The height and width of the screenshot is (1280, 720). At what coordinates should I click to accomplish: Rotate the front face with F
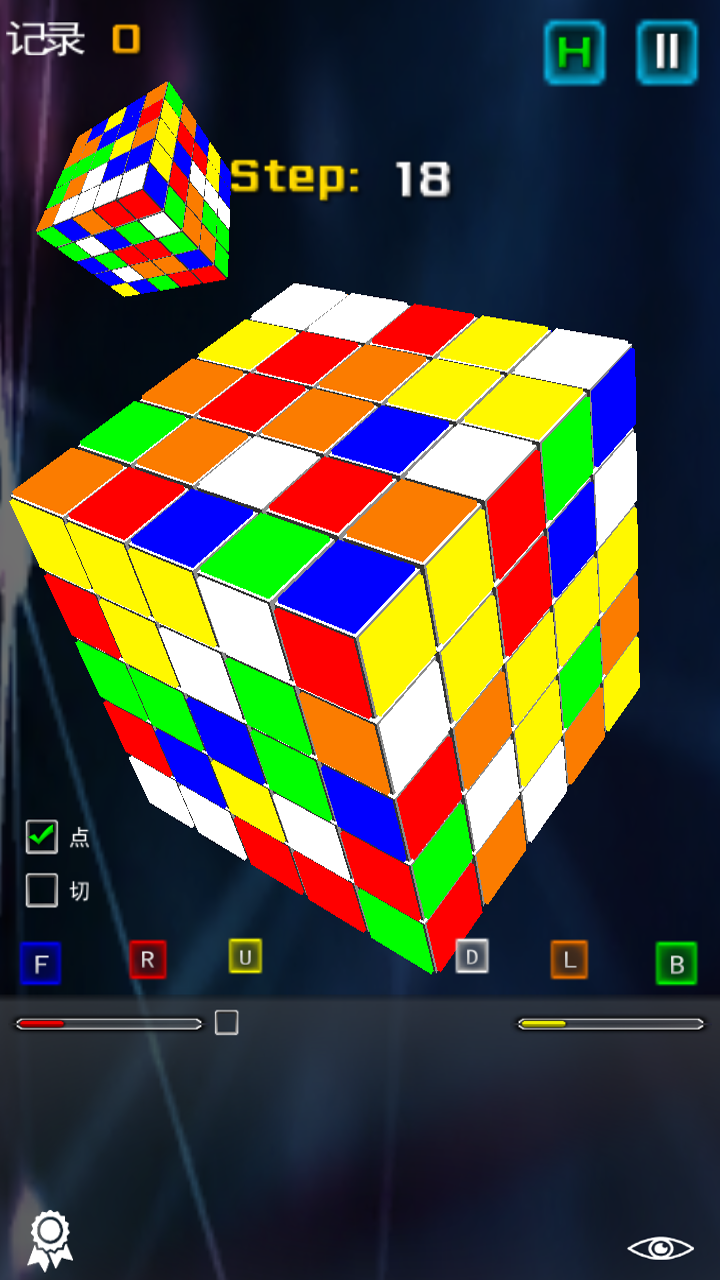tap(40, 964)
